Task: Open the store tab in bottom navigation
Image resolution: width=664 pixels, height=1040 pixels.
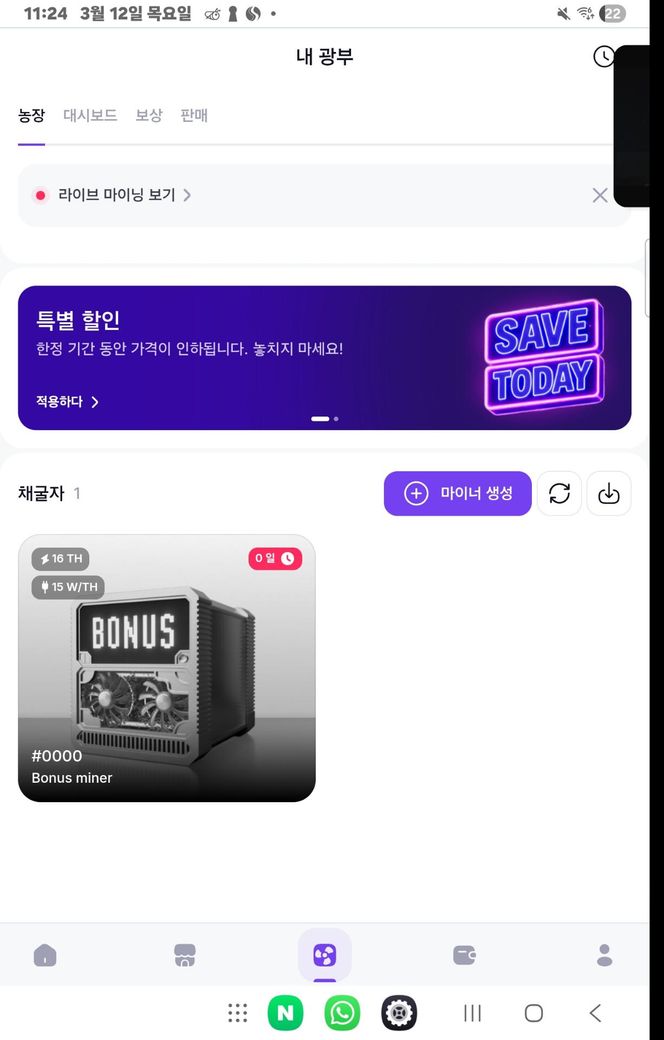Action: tap(184, 955)
